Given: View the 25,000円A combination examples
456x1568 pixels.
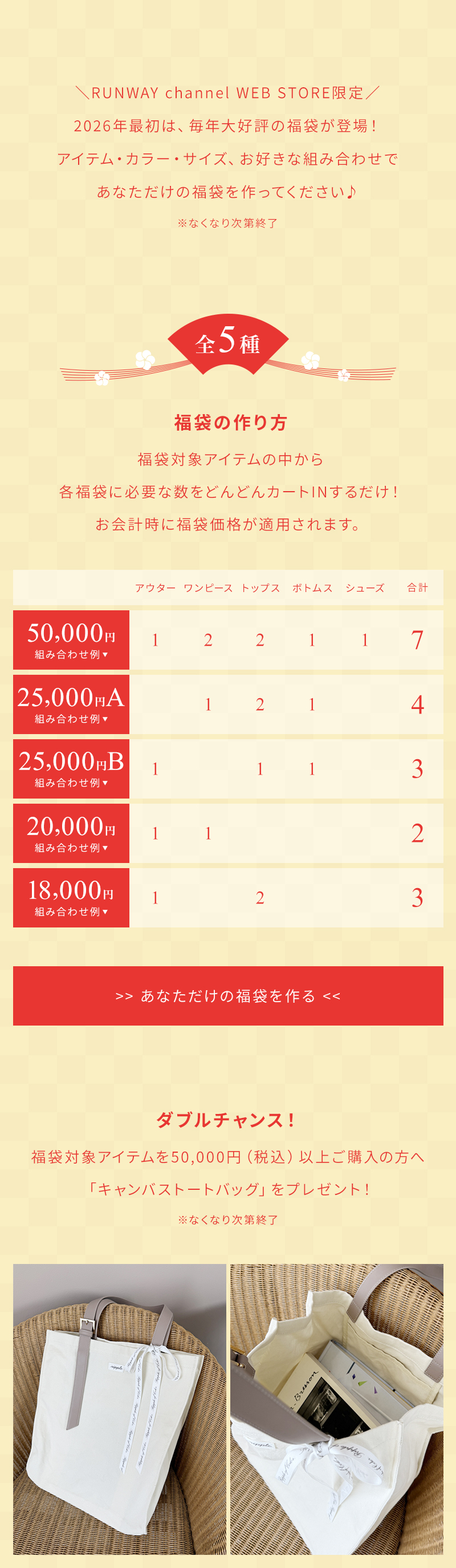Looking at the screenshot, I should [x=71, y=704].
